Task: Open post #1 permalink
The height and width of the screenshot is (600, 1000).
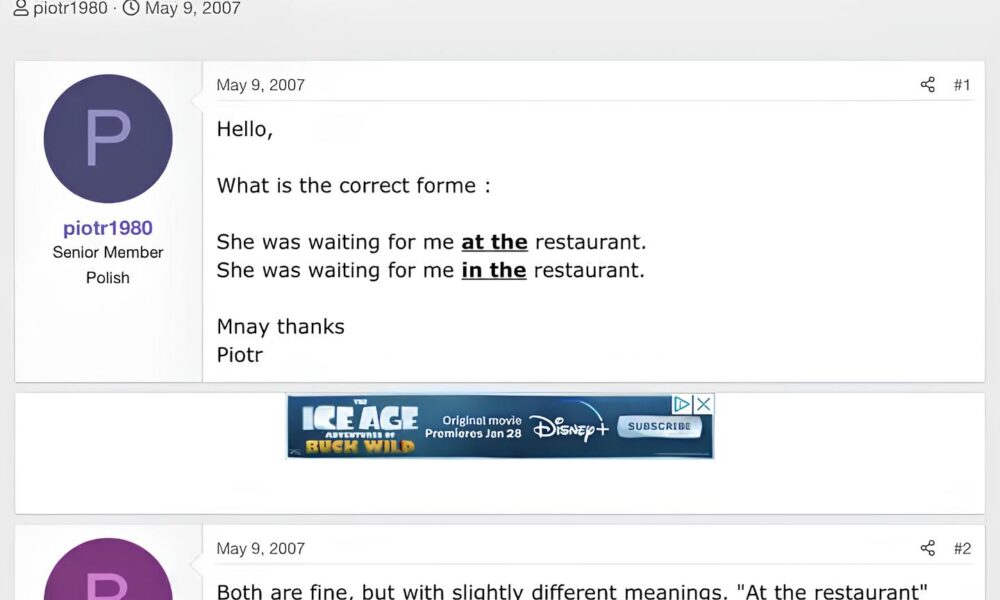Action: pyautogui.click(x=961, y=85)
